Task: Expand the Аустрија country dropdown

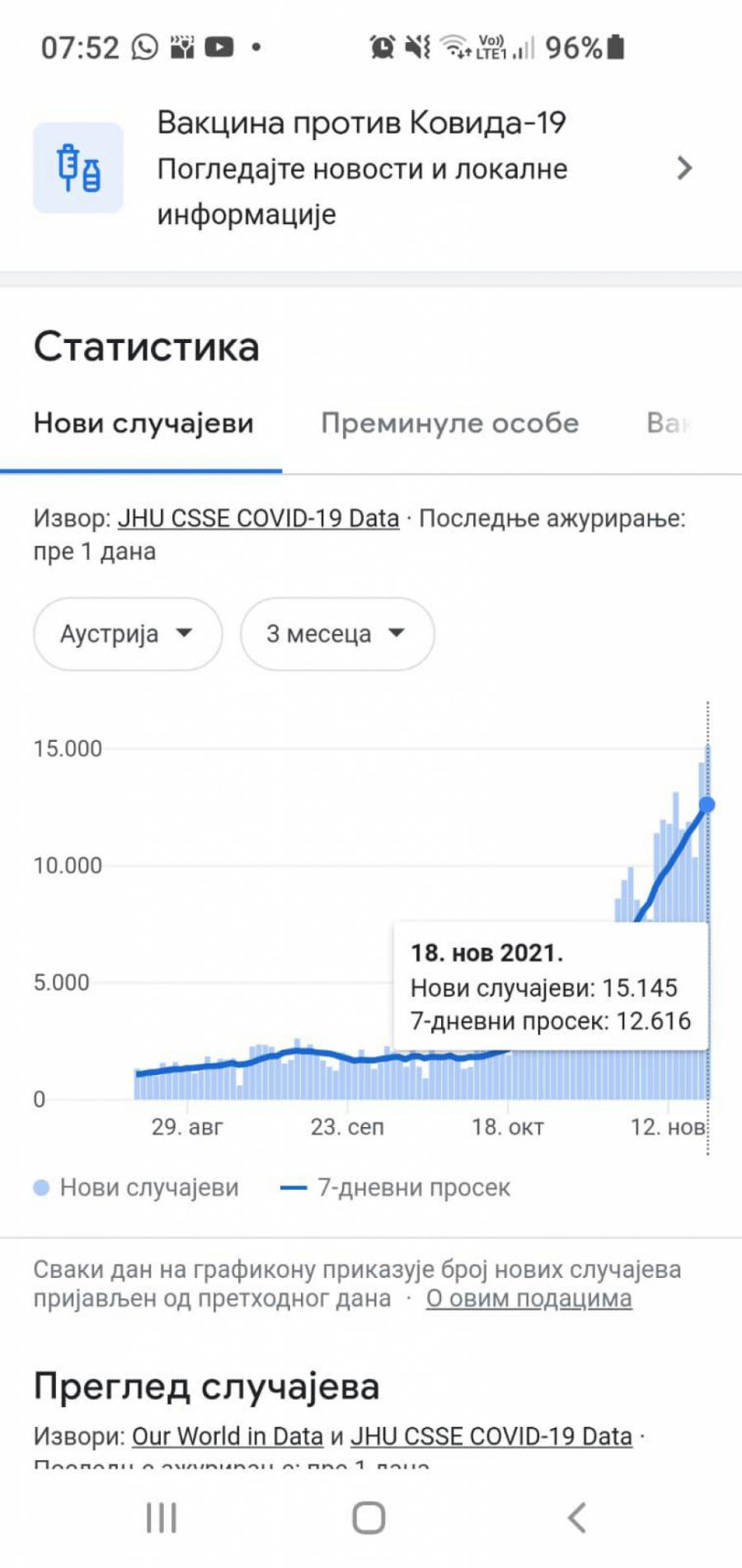Action: click(127, 634)
